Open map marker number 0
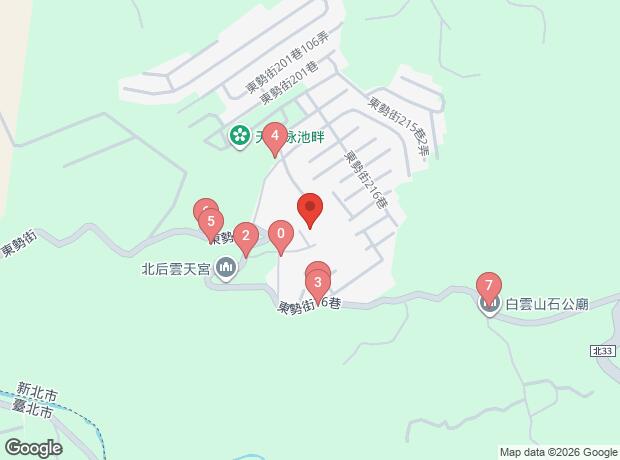The width and height of the screenshot is (620, 460). tap(282, 236)
